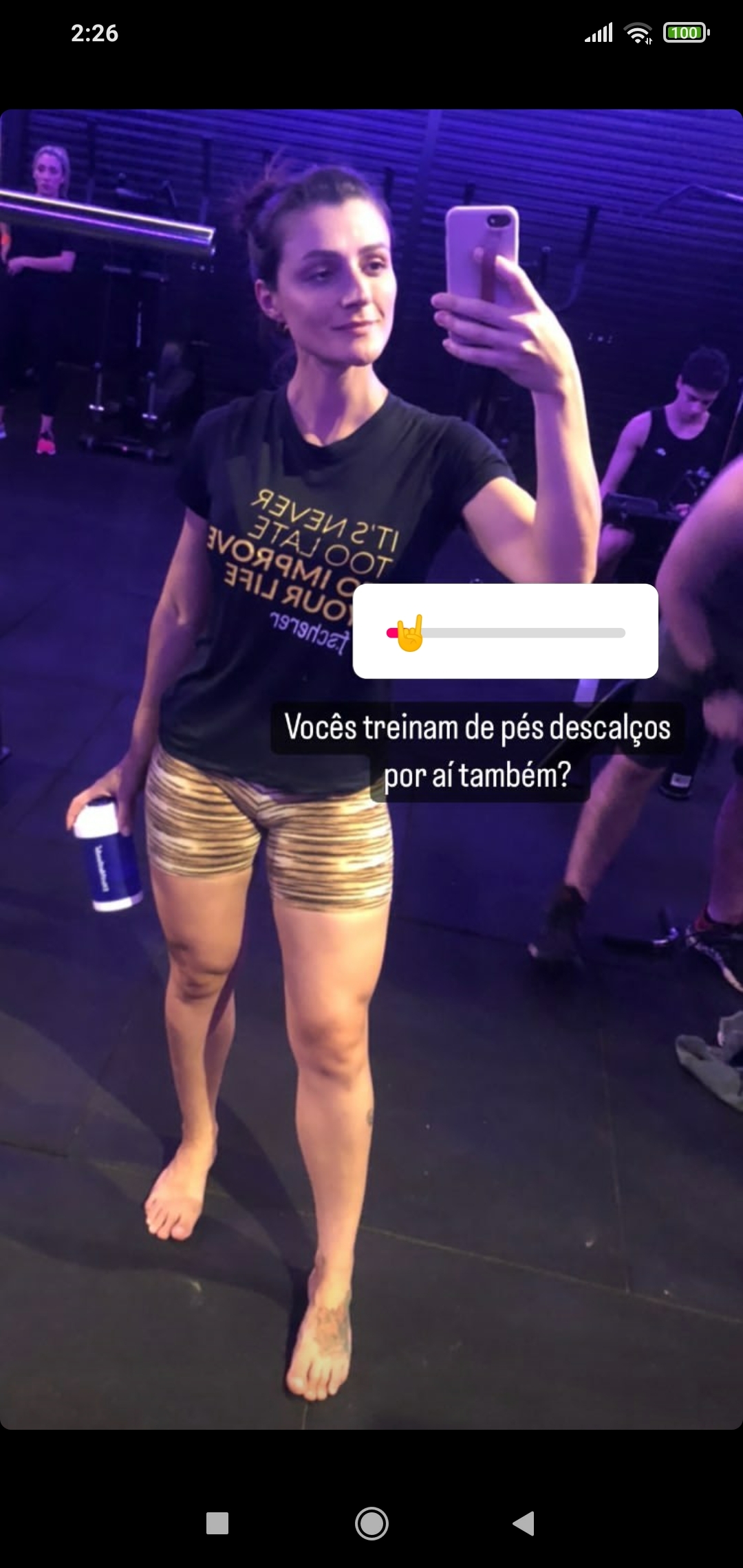Open recent apps with the square button
The image size is (743, 1568).
[217, 1523]
